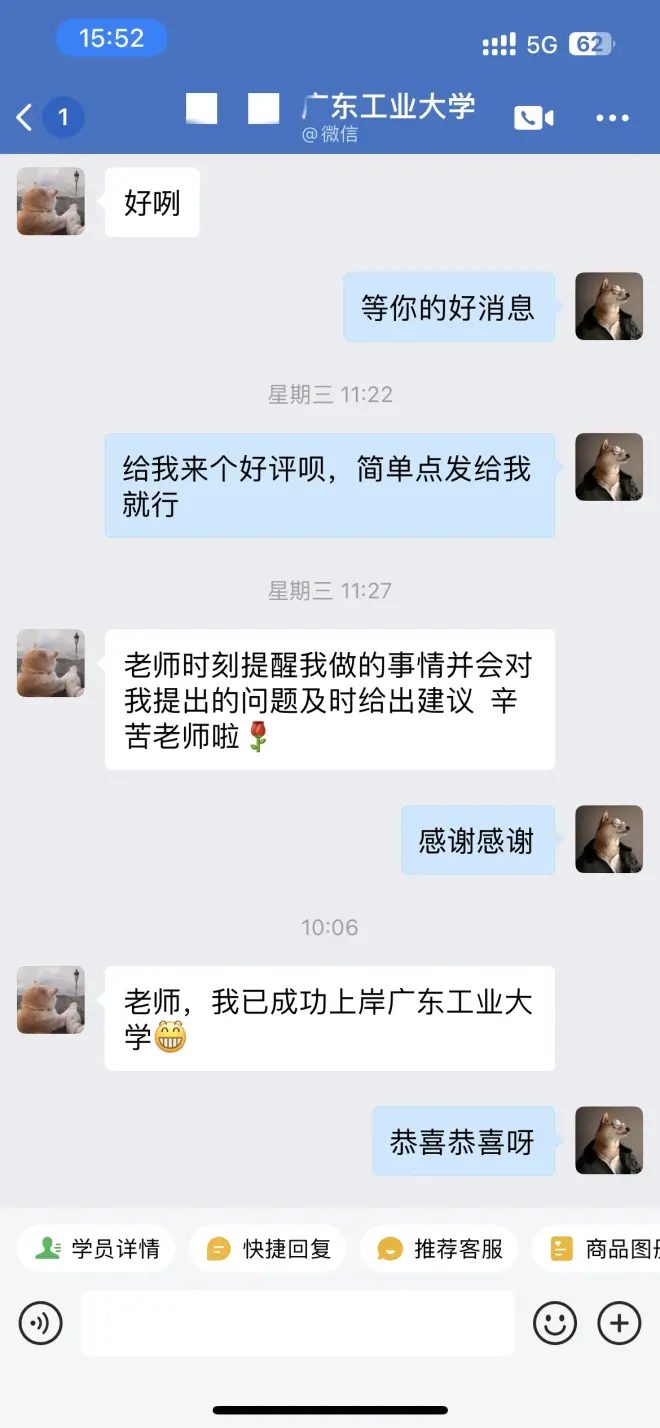The width and height of the screenshot is (660, 1428).
Task: Open own avatar beside 恭喜恭喜呀
Action: click(x=609, y=1140)
